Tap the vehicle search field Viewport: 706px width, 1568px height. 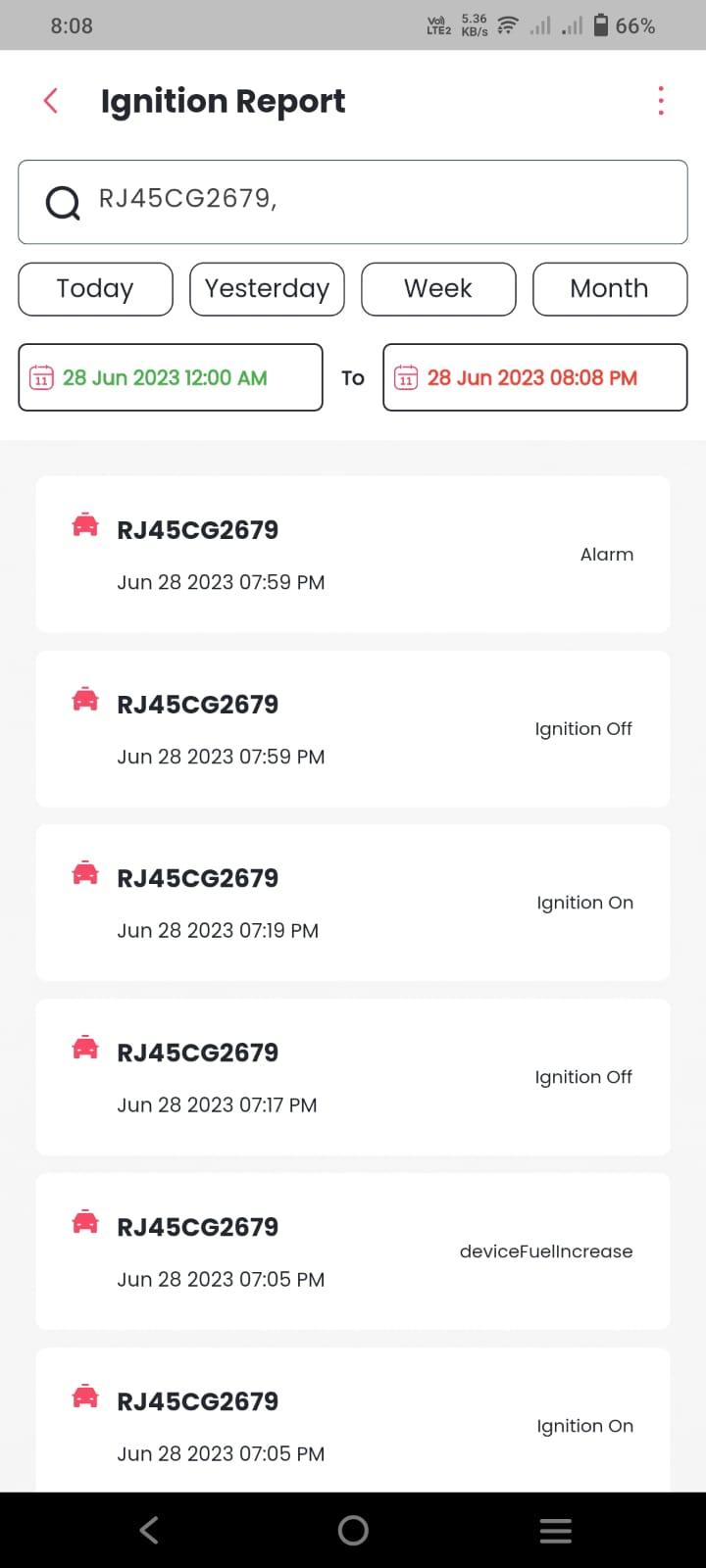pyautogui.click(x=353, y=202)
